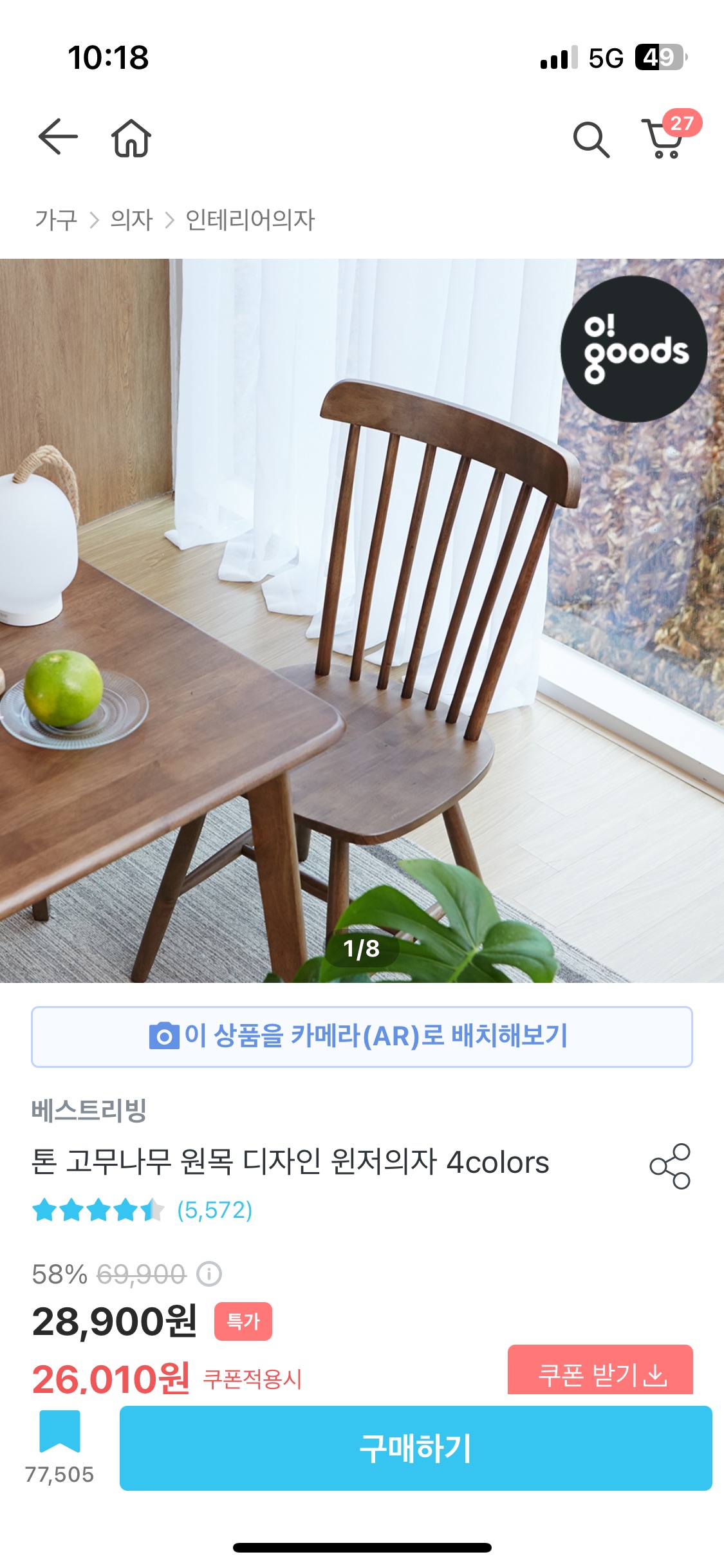724x1568 pixels.
Task: Open the 5,572 reviews
Action: 214,1210
